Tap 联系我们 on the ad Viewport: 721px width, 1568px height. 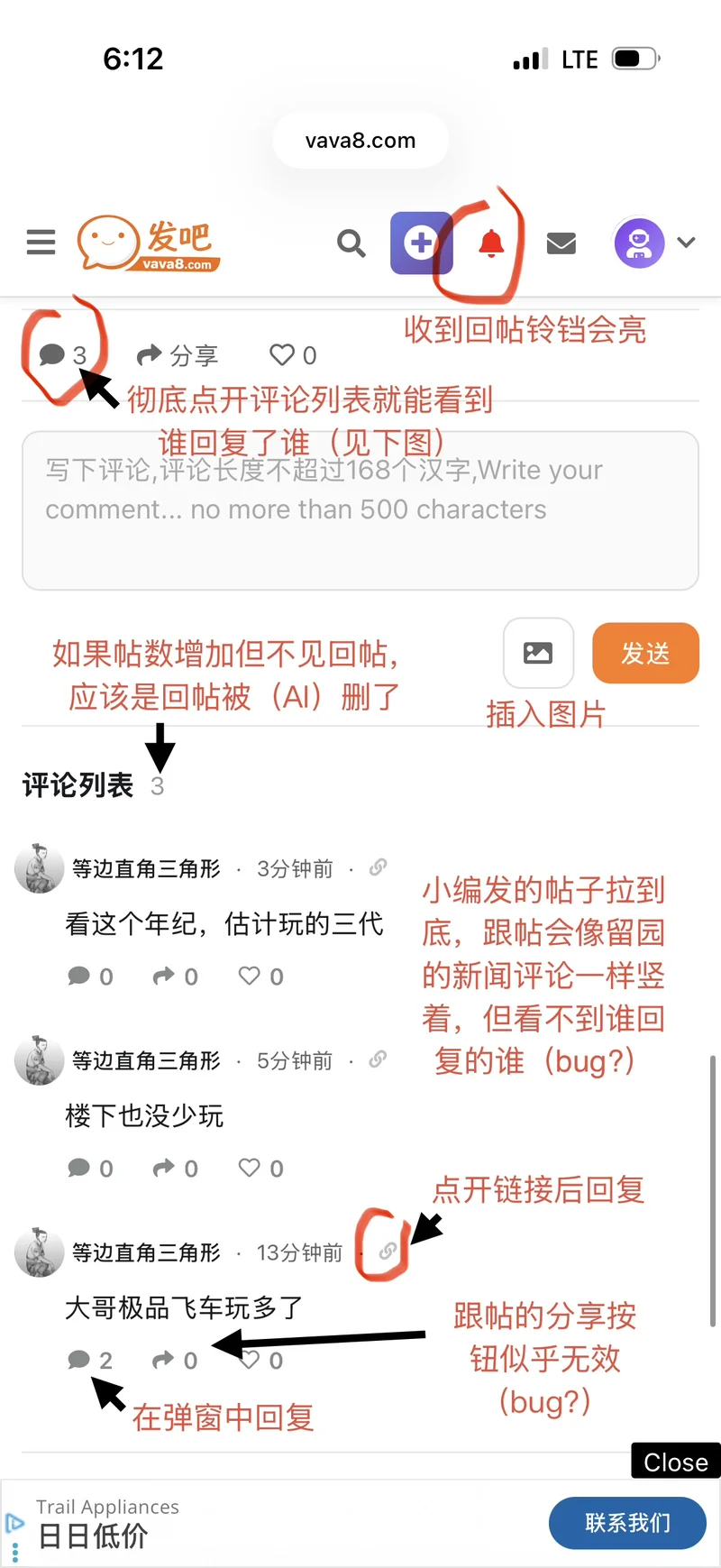(627, 1523)
